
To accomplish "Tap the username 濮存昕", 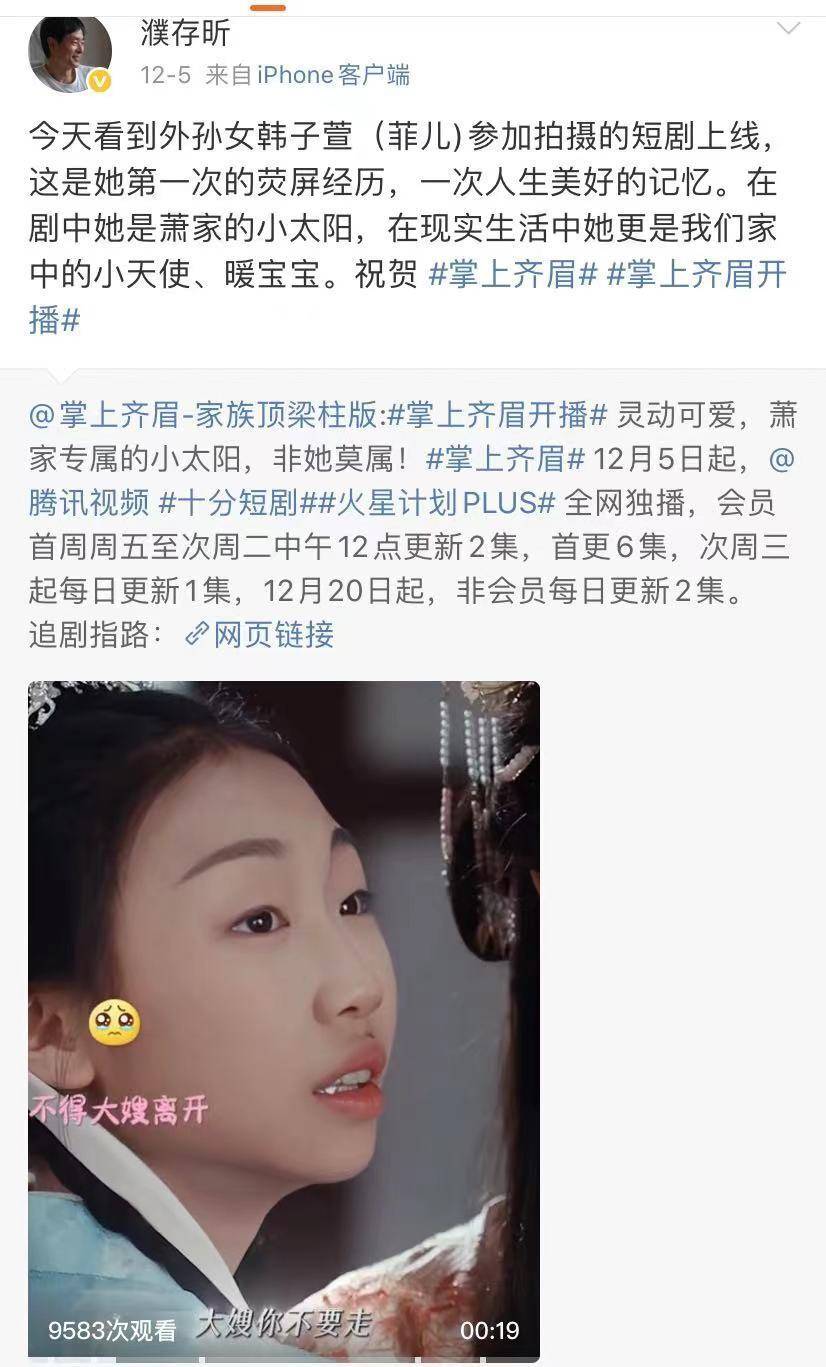I will [185, 32].
